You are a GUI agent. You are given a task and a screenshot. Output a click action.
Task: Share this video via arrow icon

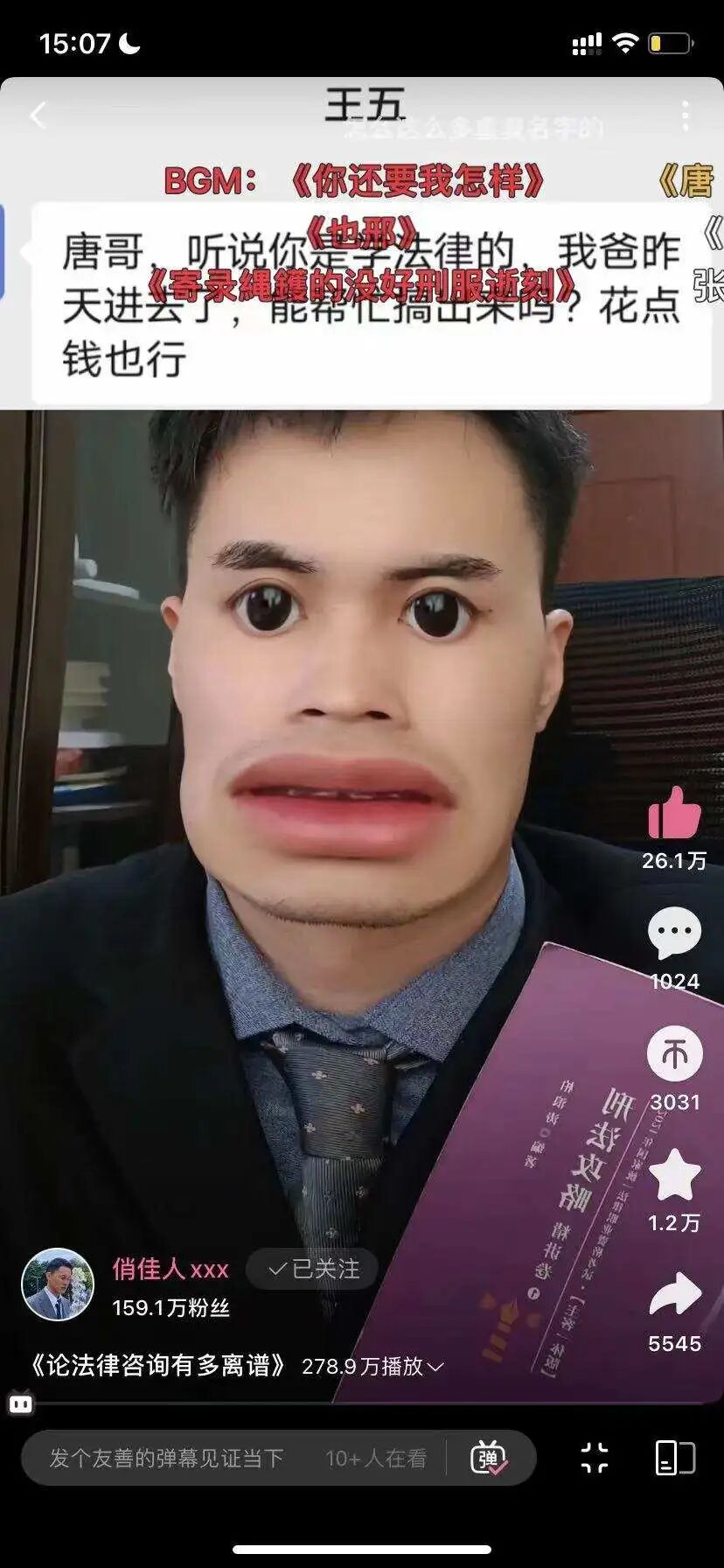(674, 1295)
